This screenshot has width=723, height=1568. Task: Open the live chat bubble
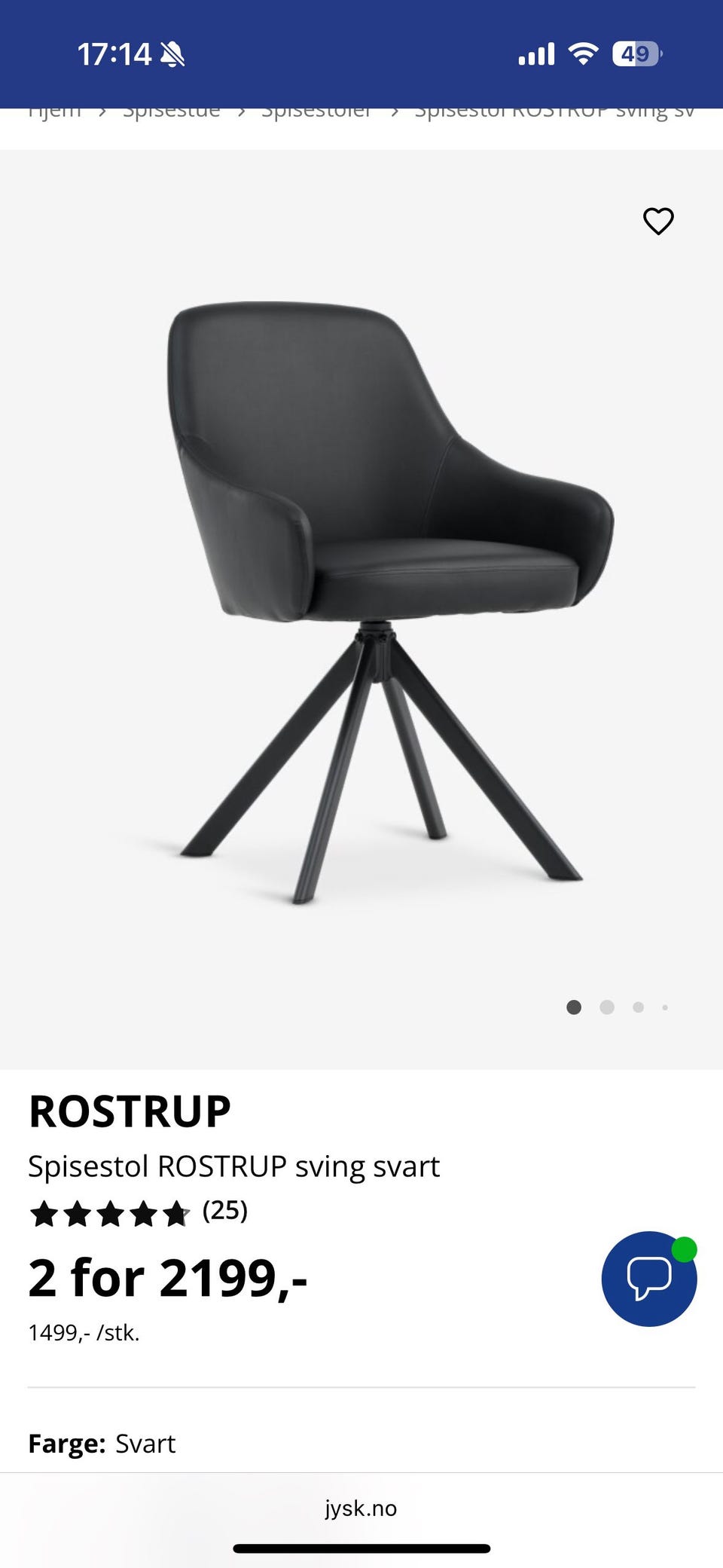coord(648,1278)
